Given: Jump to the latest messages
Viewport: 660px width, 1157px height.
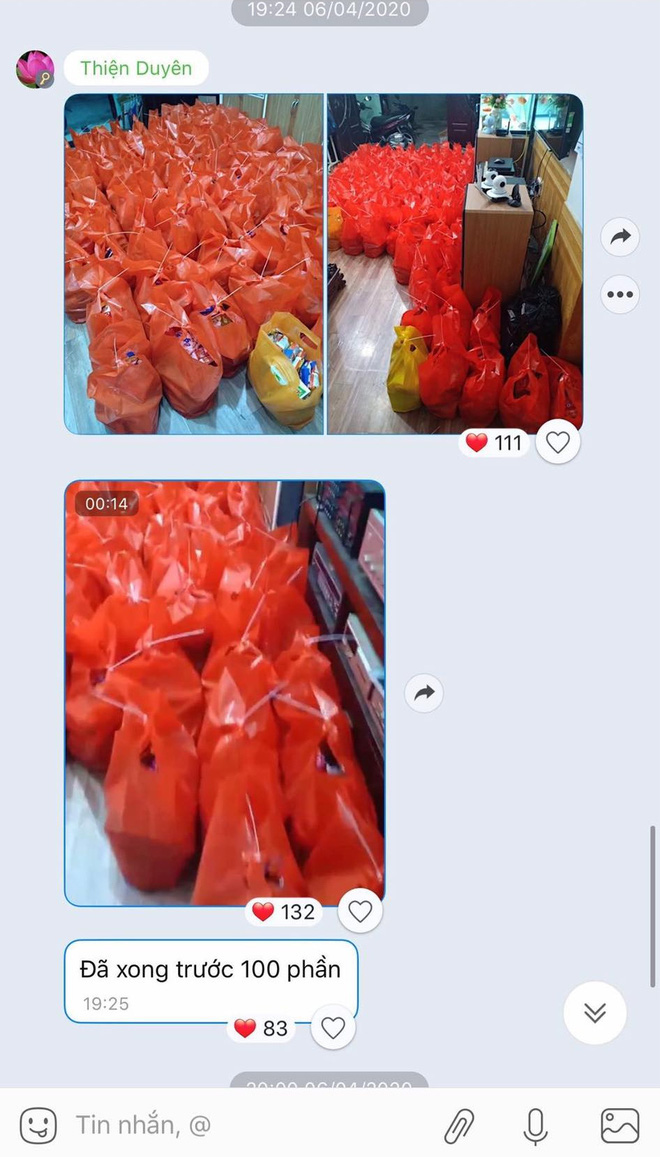Looking at the screenshot, I should pos(595,1012).
